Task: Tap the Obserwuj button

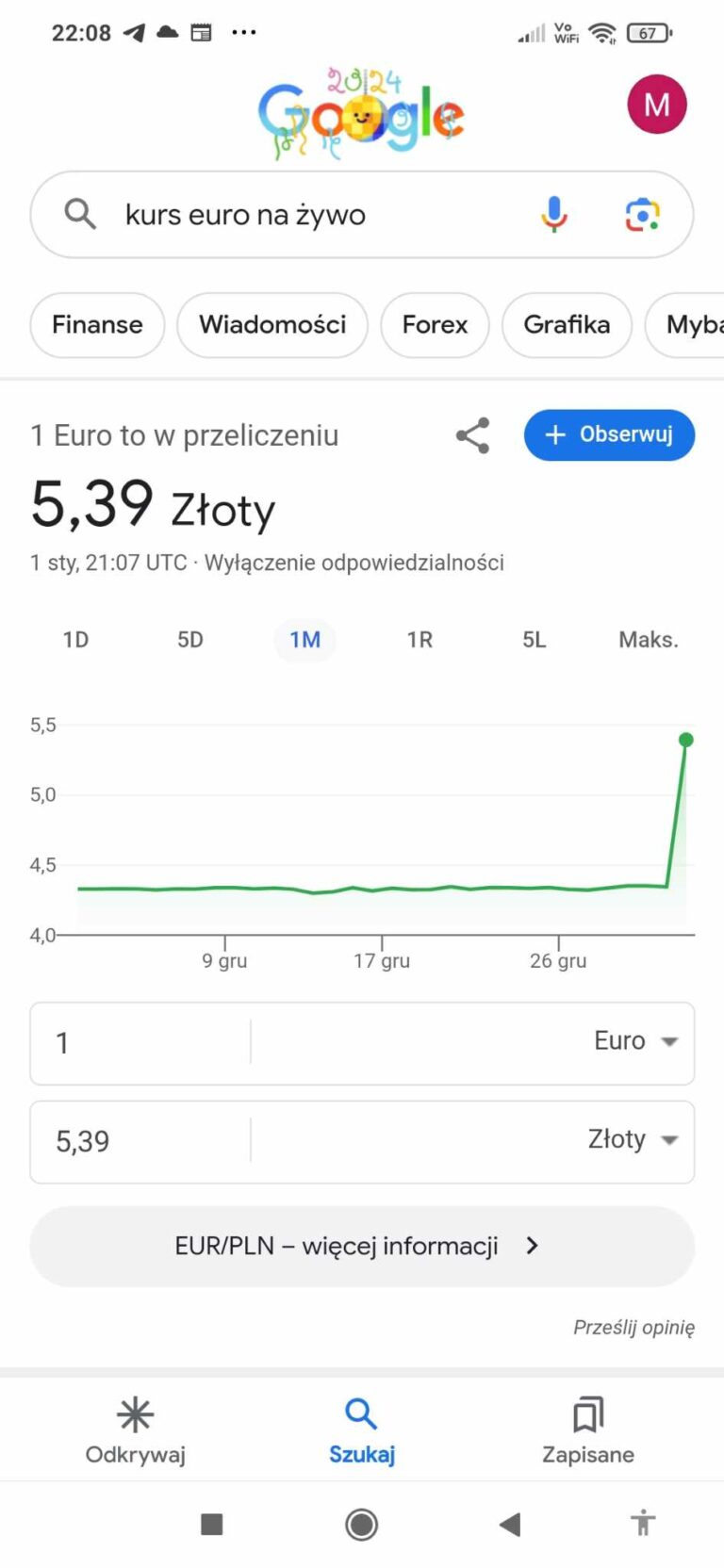Action: click(x=609, y=435)
